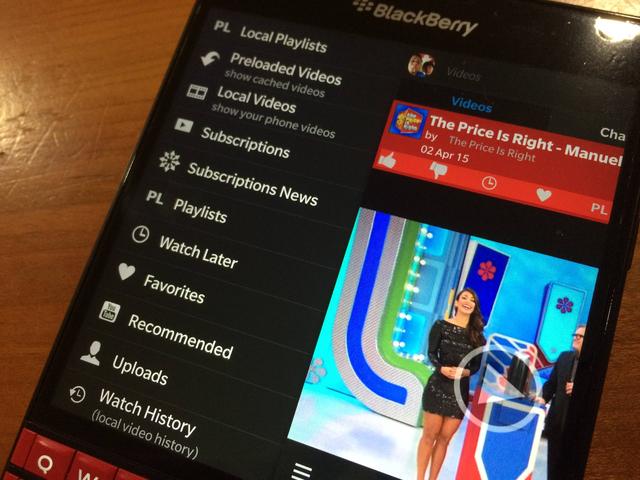Image resolution: width=640 pixels, height=480 pixels.
Task: Add the video to a playlist via PL
Action: (598, 209)
